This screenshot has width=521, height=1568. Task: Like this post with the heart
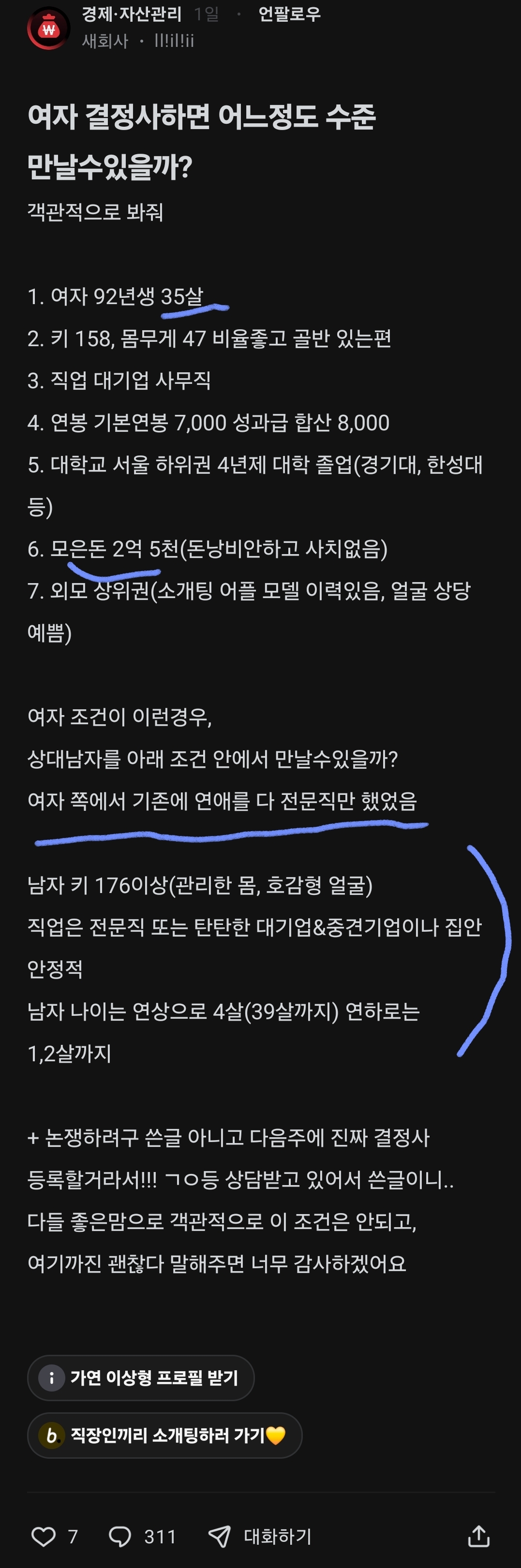44,1537
